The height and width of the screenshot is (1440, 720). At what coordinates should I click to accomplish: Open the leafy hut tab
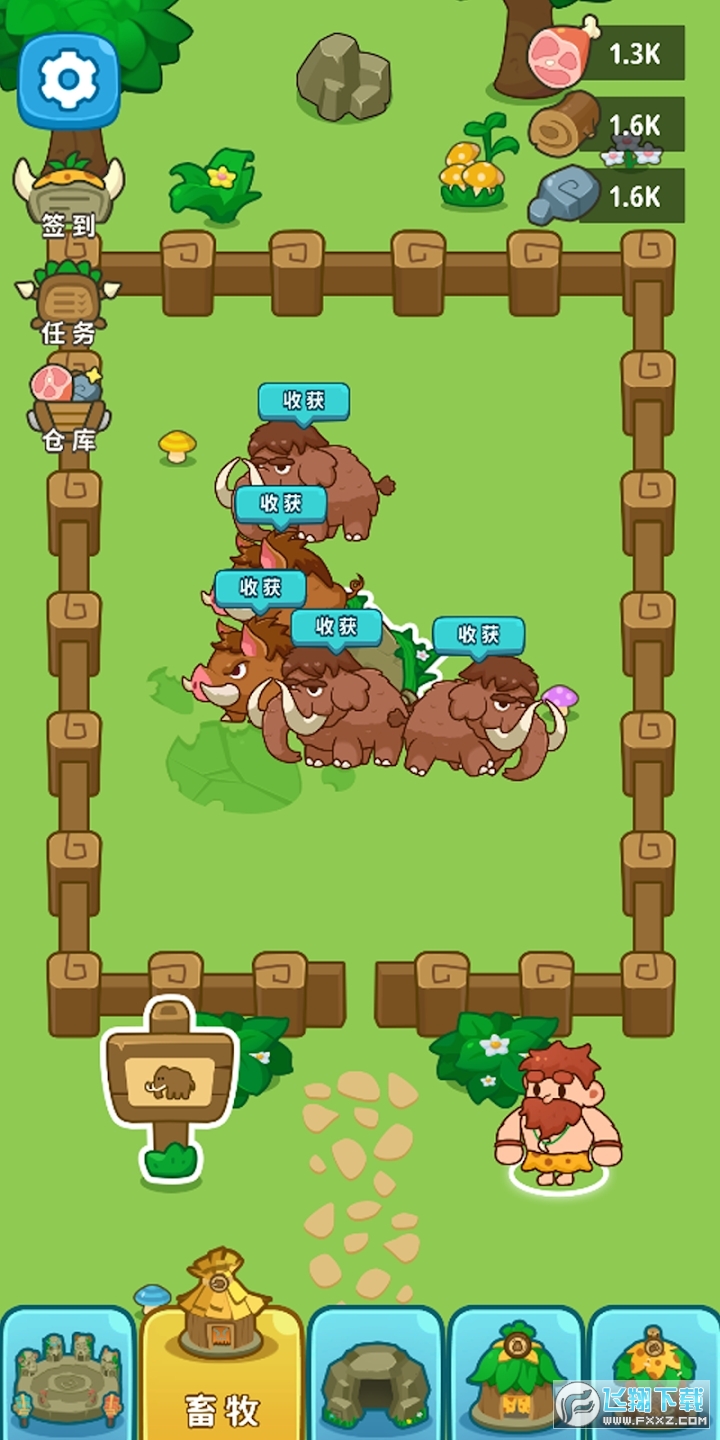[x=516, y=1375]
